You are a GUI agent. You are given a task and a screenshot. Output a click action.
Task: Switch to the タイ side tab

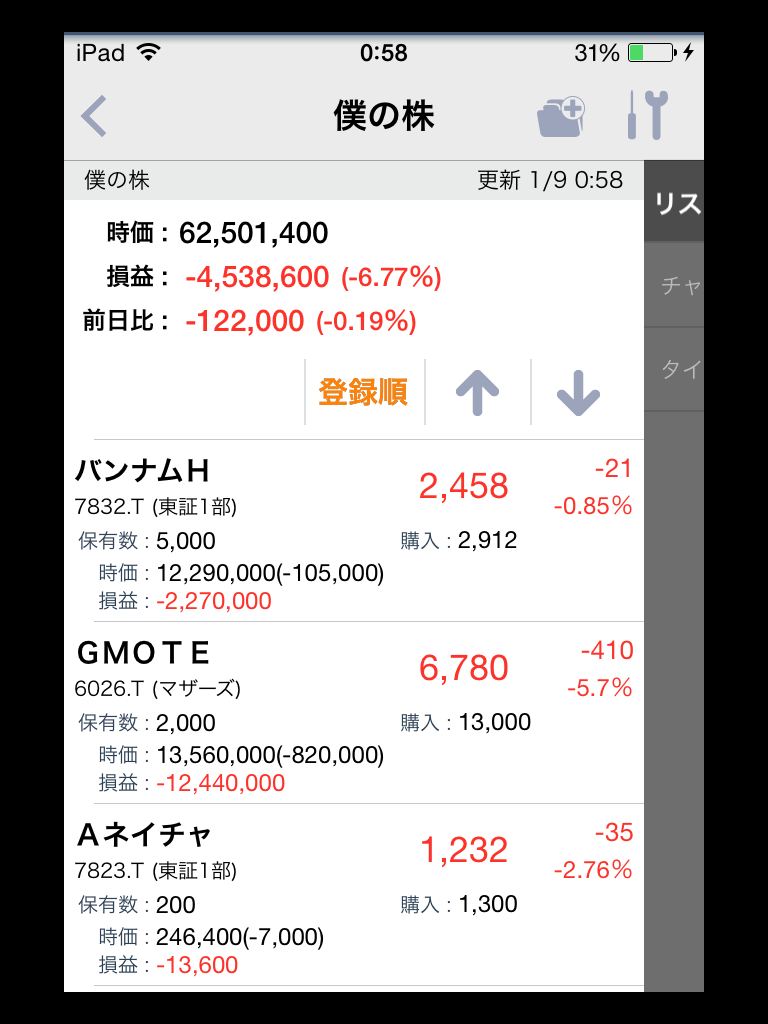pyautogui.click(x=675, y=369)
